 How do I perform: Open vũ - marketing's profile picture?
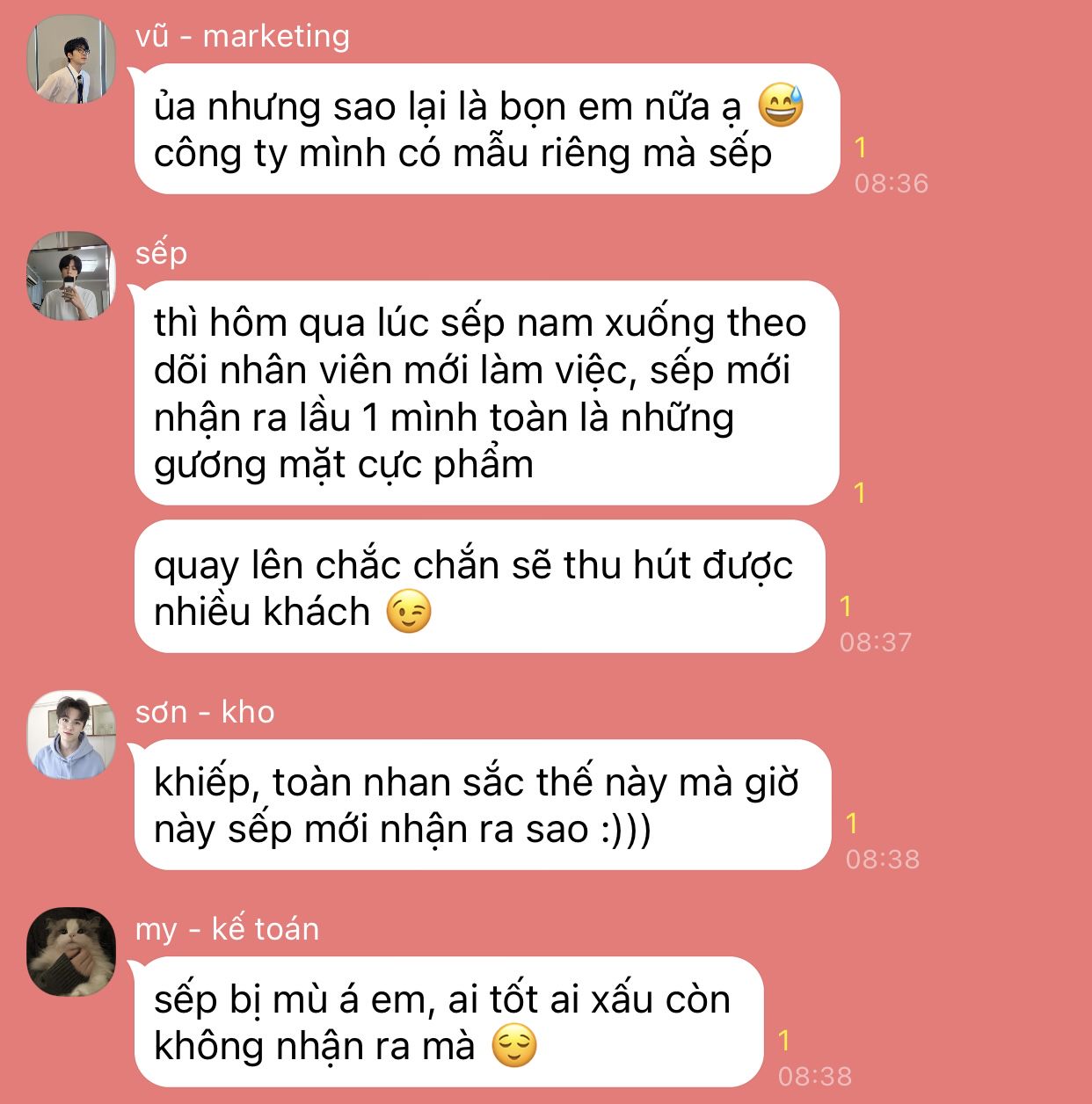point(71,60)
